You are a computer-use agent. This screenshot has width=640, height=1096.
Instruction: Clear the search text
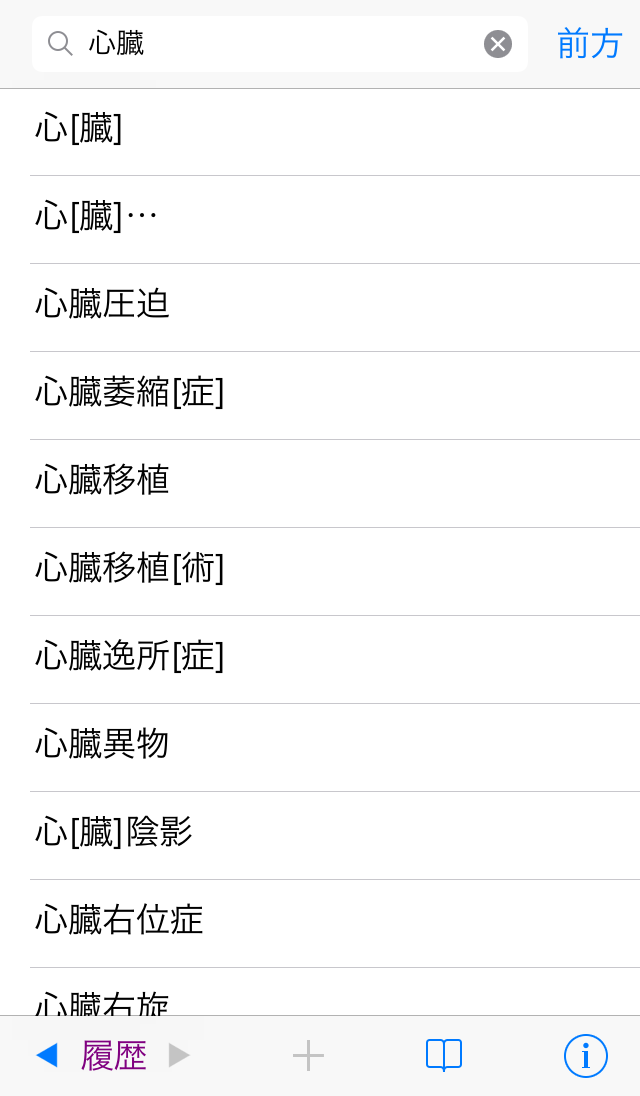point(498,44)
